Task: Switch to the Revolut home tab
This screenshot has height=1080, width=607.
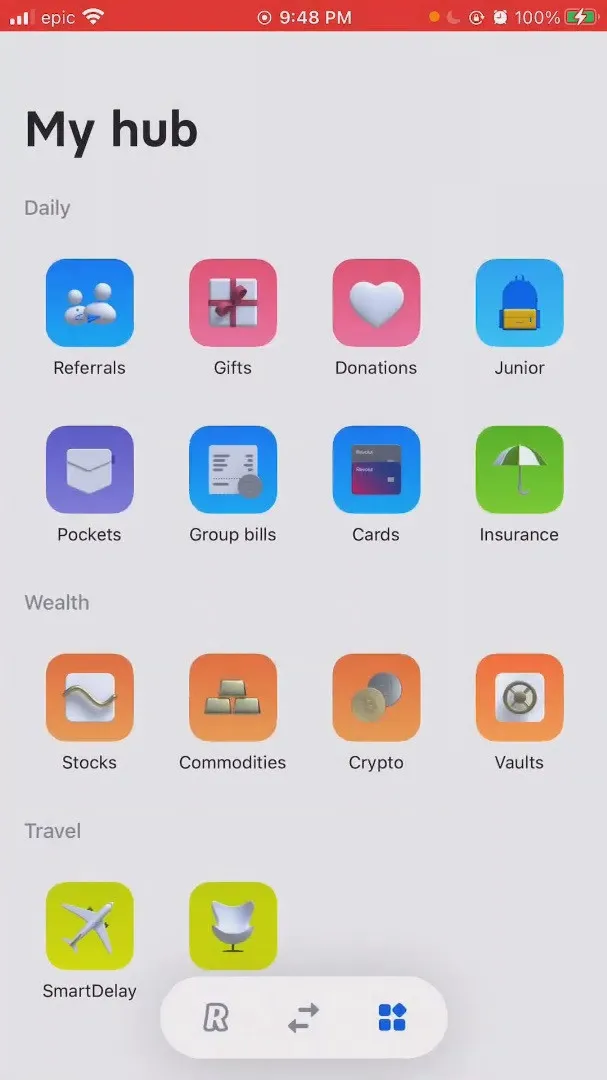Action: (216, 1017)
